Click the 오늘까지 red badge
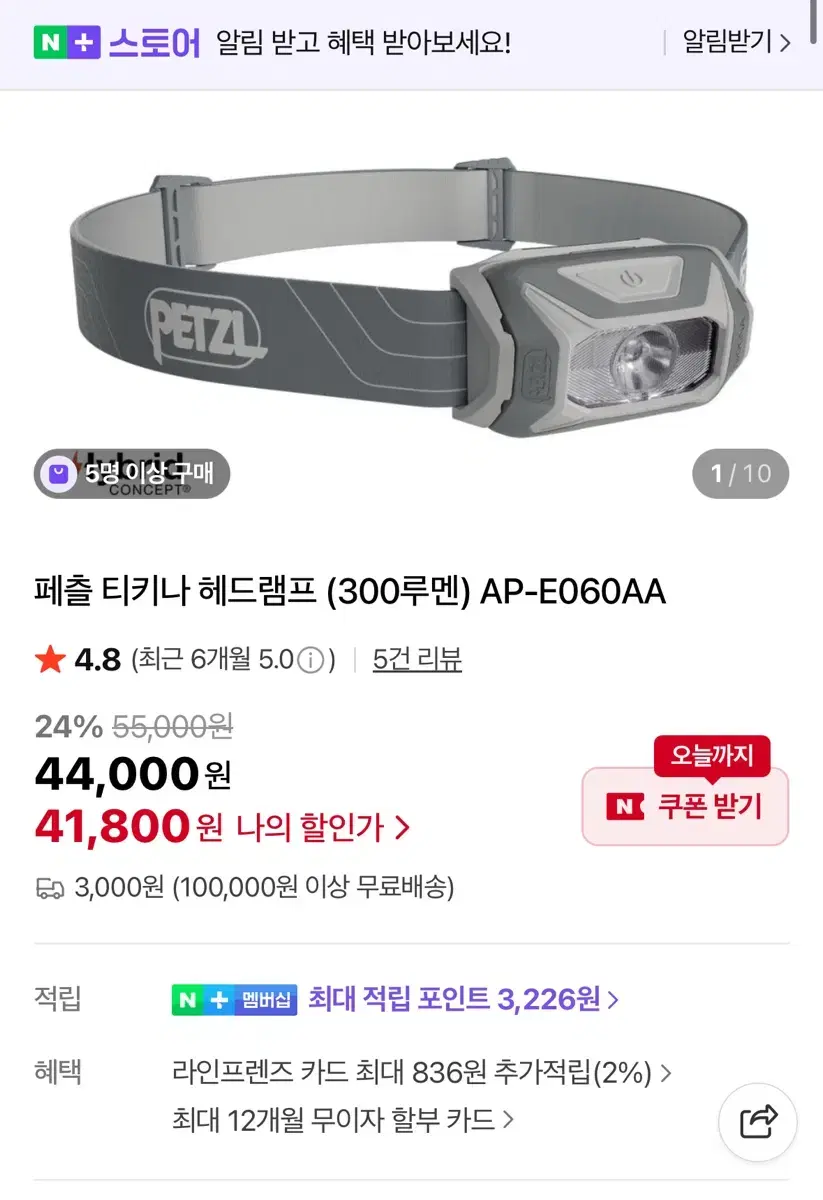Image resolution: width=823 pixels, height=1200 pixels. pyautogui.click(x=713, y=757)
